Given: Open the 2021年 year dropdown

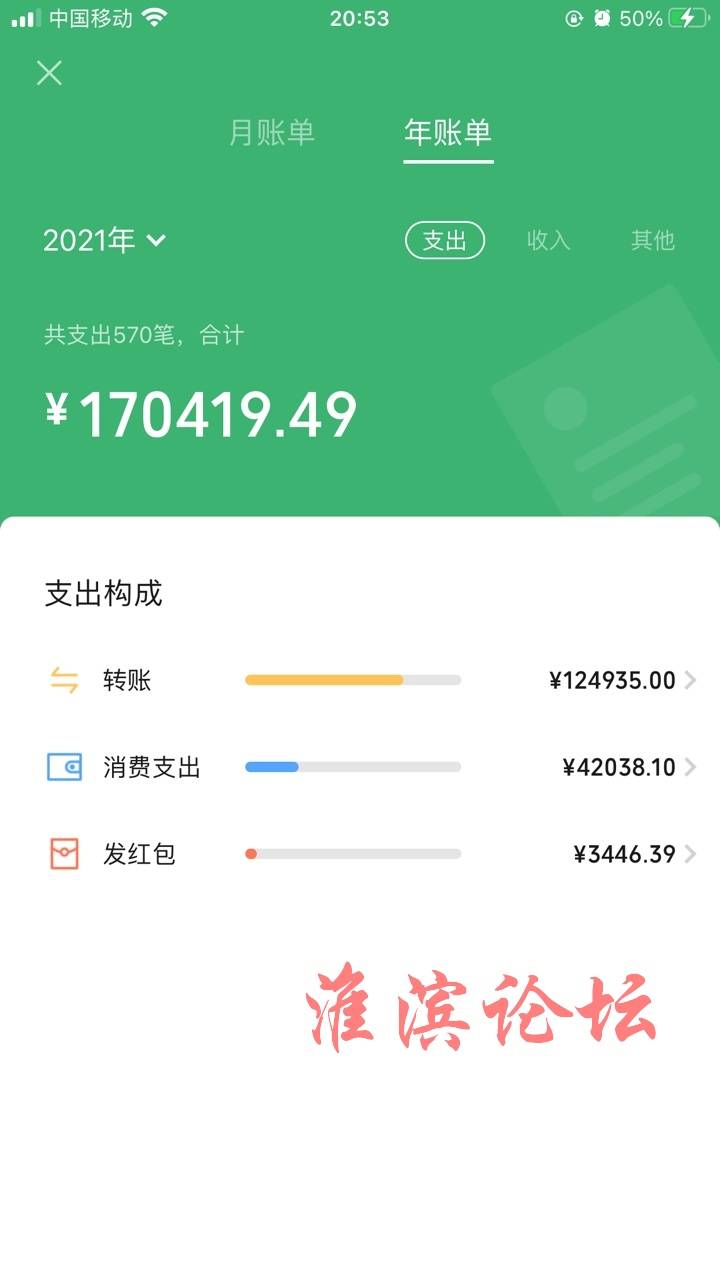Looking at the screenshot, I should [x=105, y=240].
